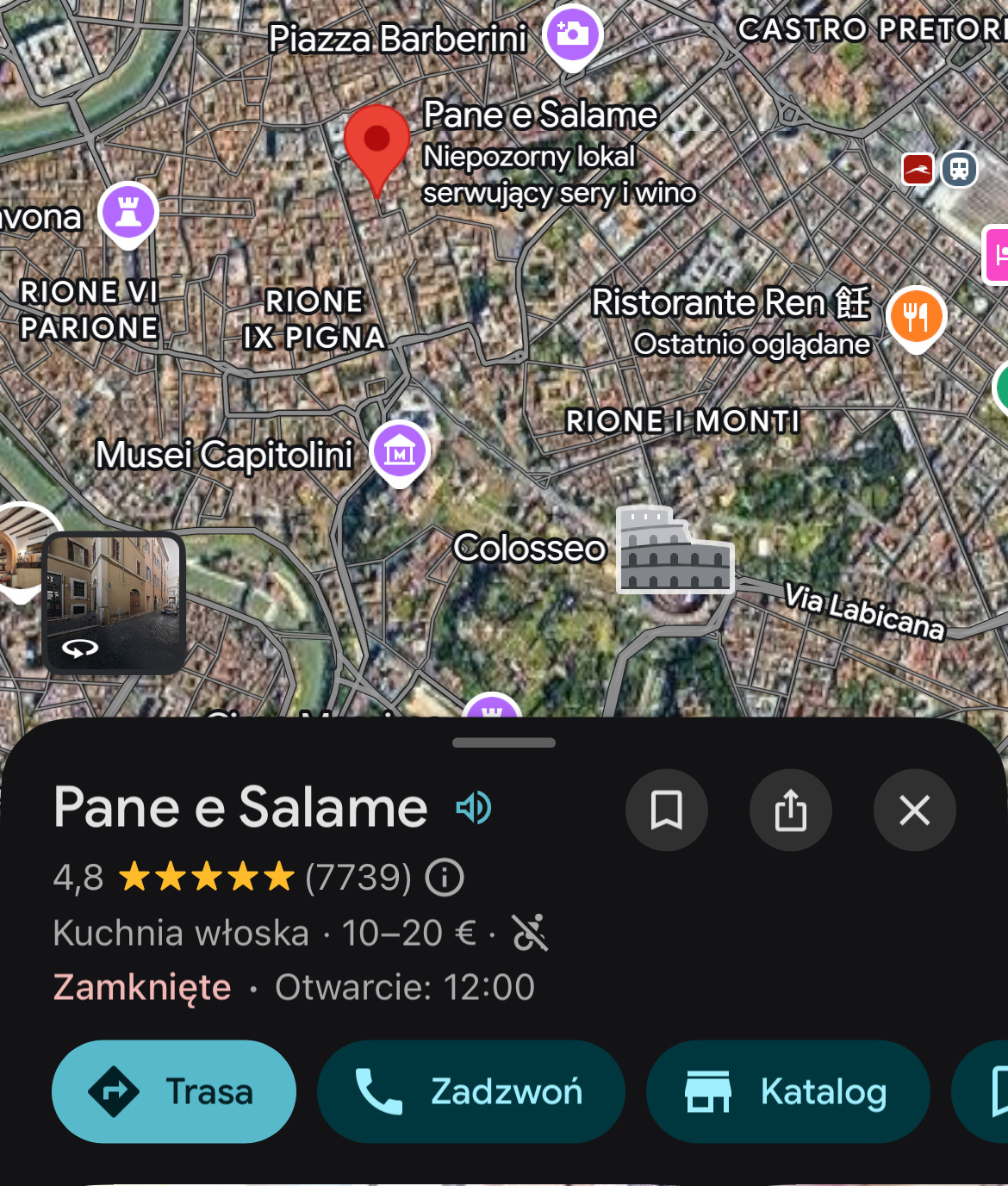Viewport: 1008px width, 1186px height.
Task: Open the Katalog chip
Action: [787, 1091]
